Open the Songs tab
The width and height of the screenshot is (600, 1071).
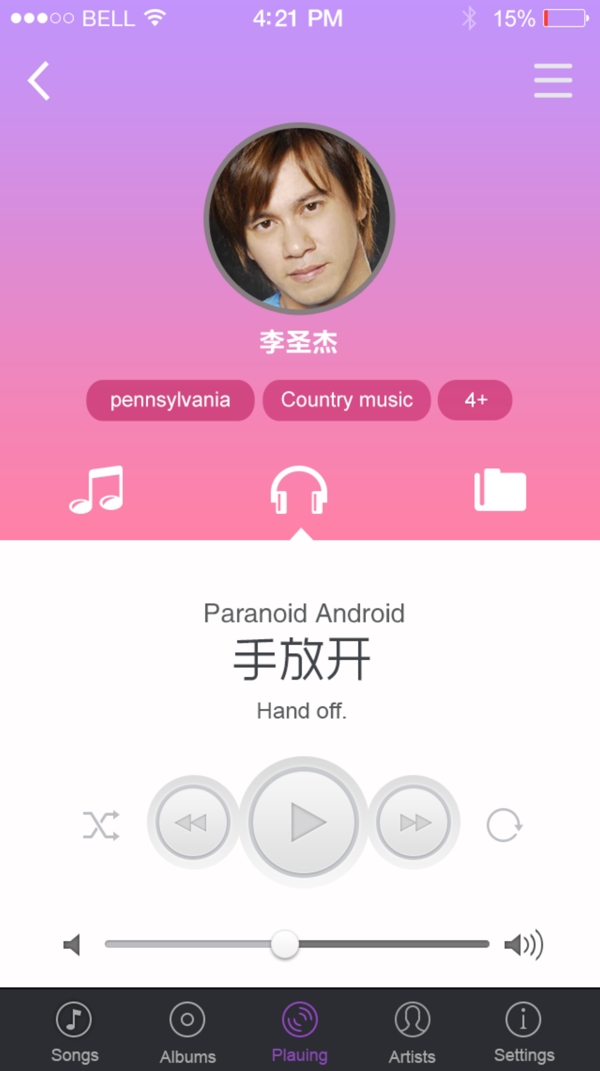[75, 1032]
